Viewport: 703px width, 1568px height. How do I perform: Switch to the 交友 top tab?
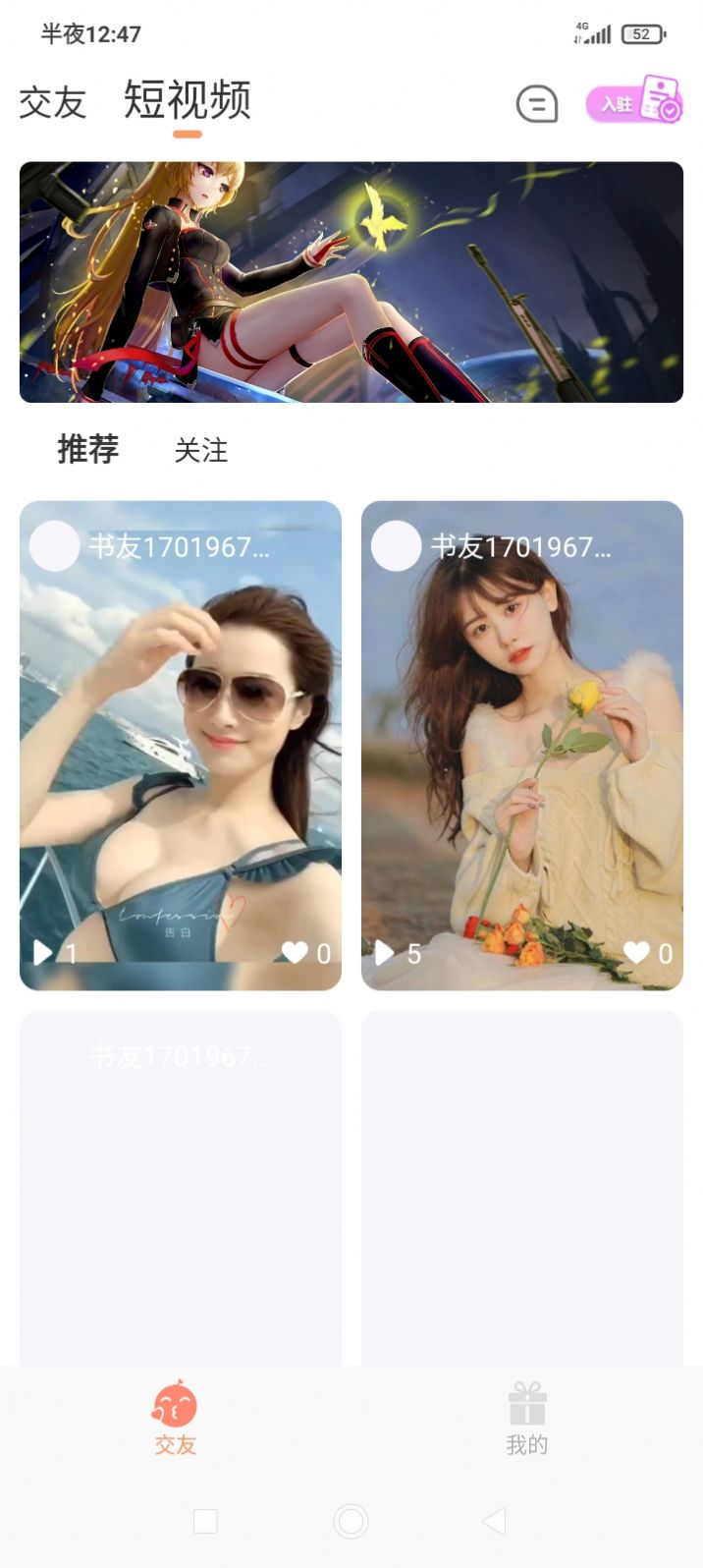click(53, 102)
